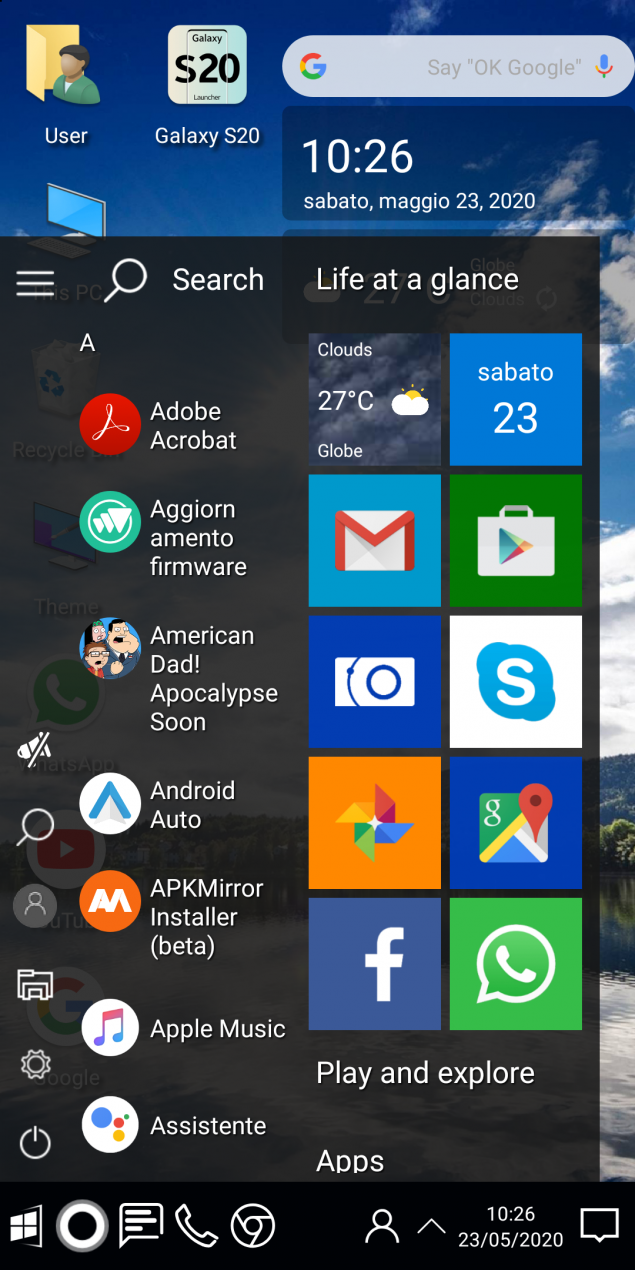The image size is (635, 1270).
Task: Open the phone dialer in taskbar
Action: click(196, 1226)
